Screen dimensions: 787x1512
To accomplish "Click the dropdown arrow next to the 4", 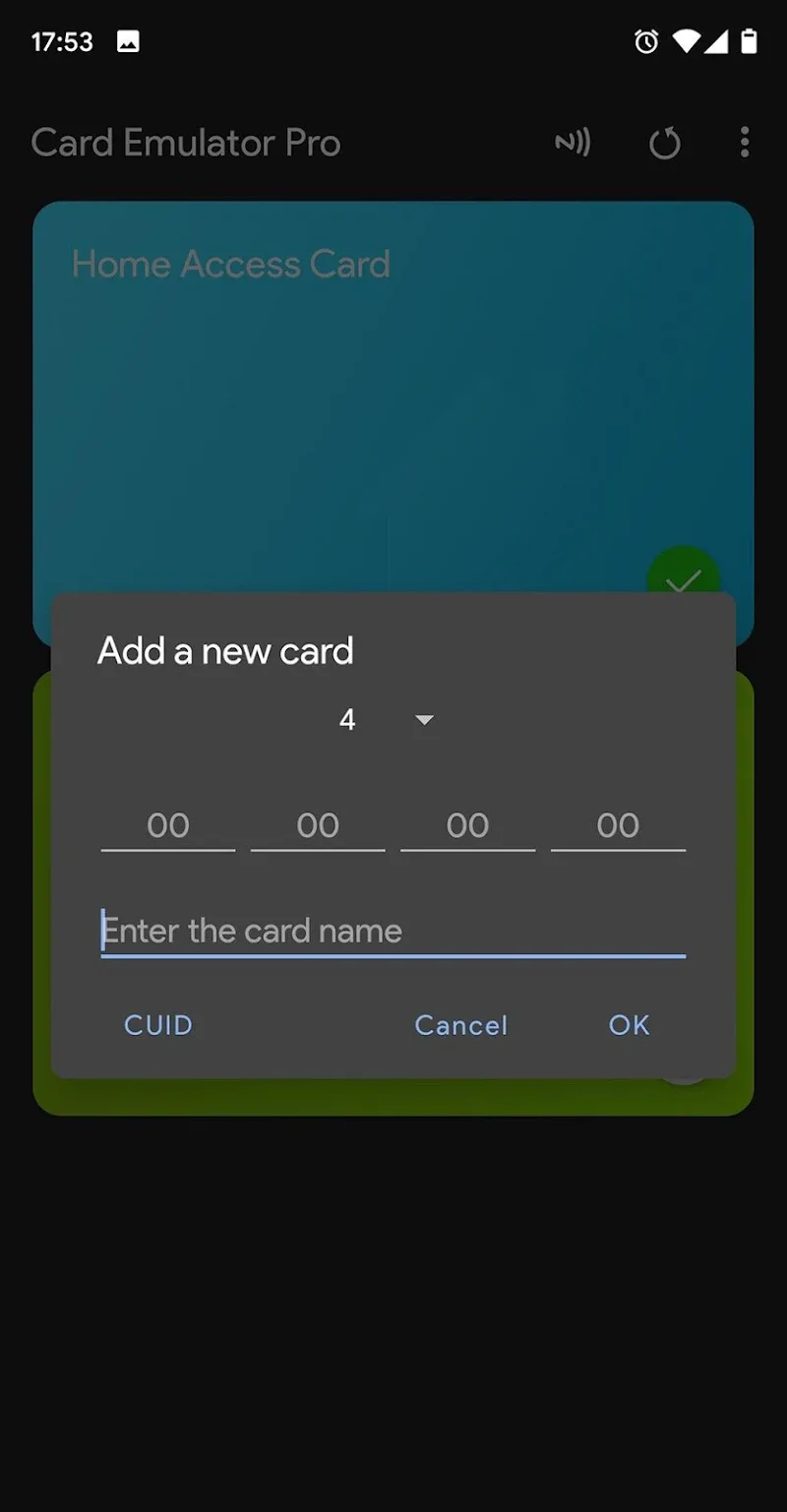I will point(422,720).
